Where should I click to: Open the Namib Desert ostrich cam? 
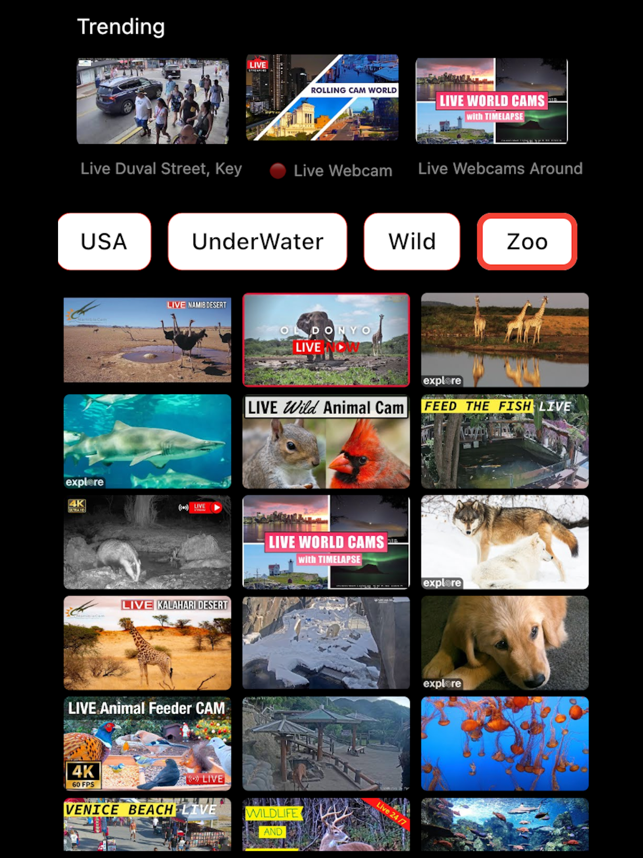(x=147, y=340)
